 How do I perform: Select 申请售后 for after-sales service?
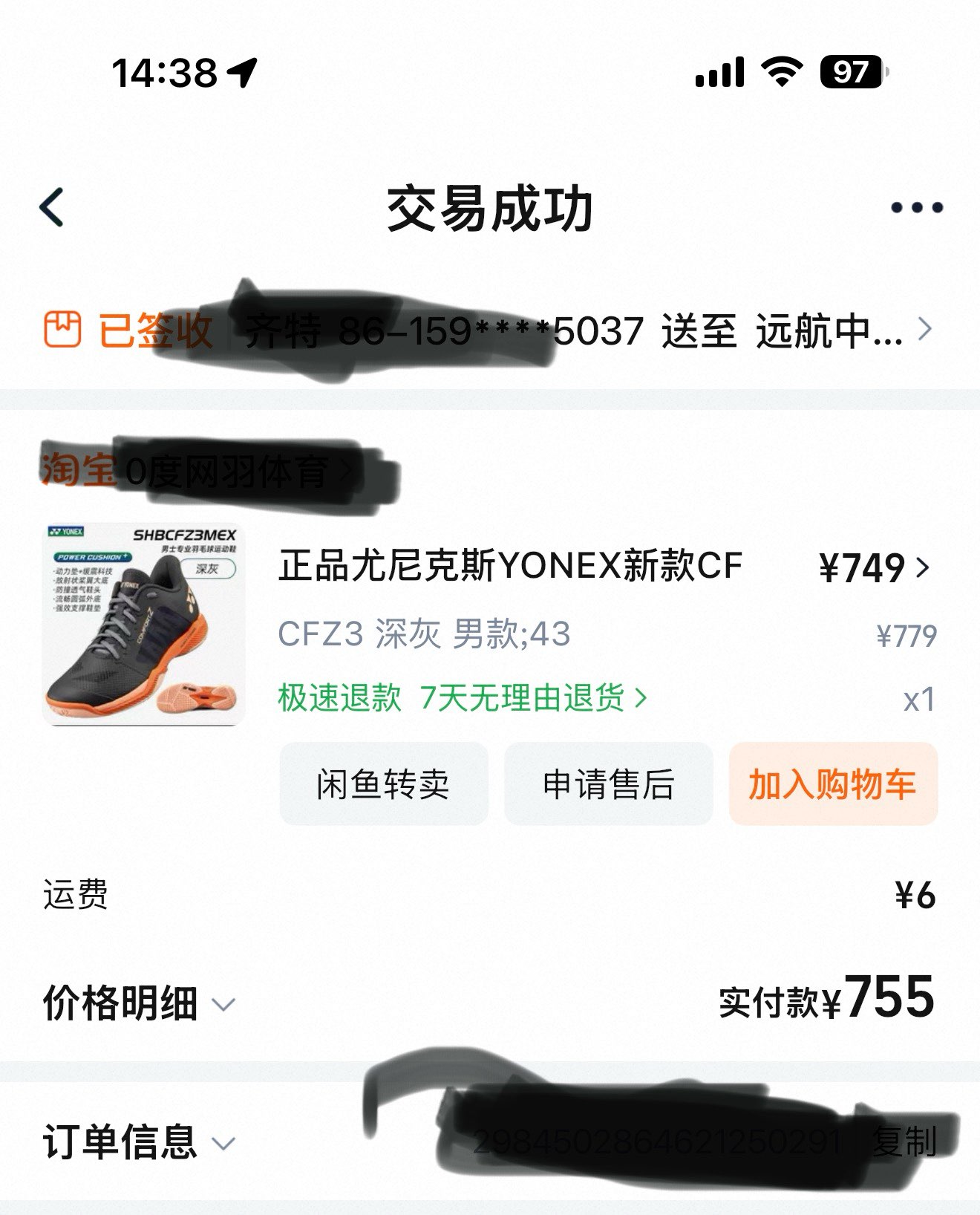pos(608,784)
